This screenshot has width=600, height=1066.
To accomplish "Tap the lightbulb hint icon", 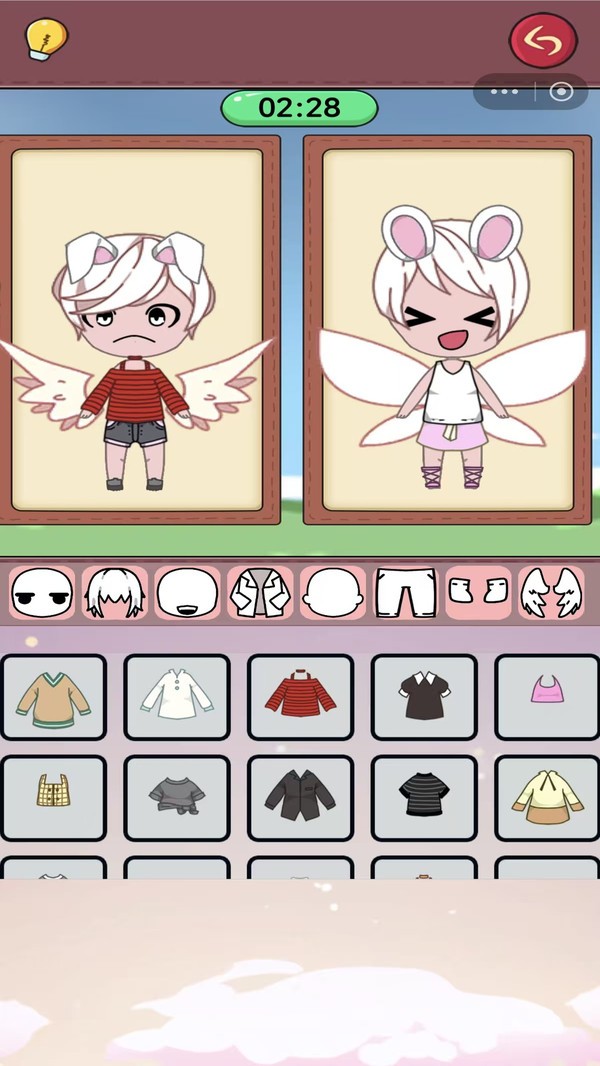I will [46, 39].
